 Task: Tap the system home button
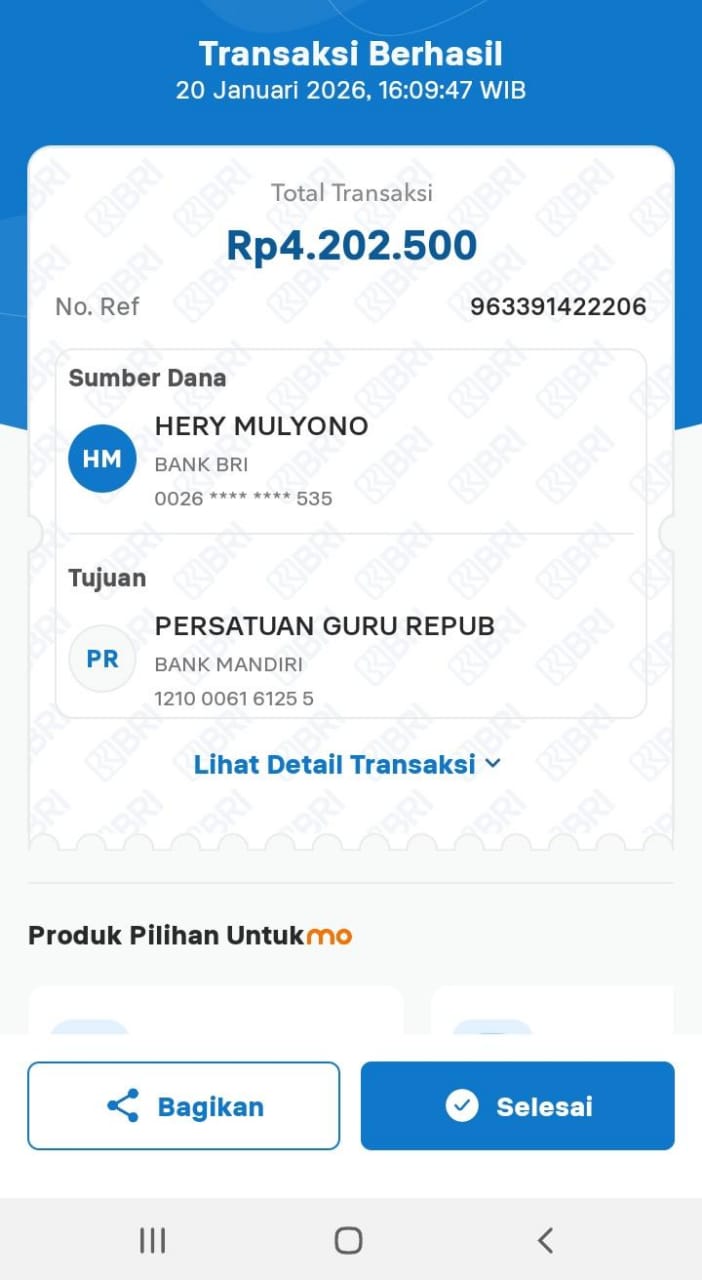point(348,1241)
